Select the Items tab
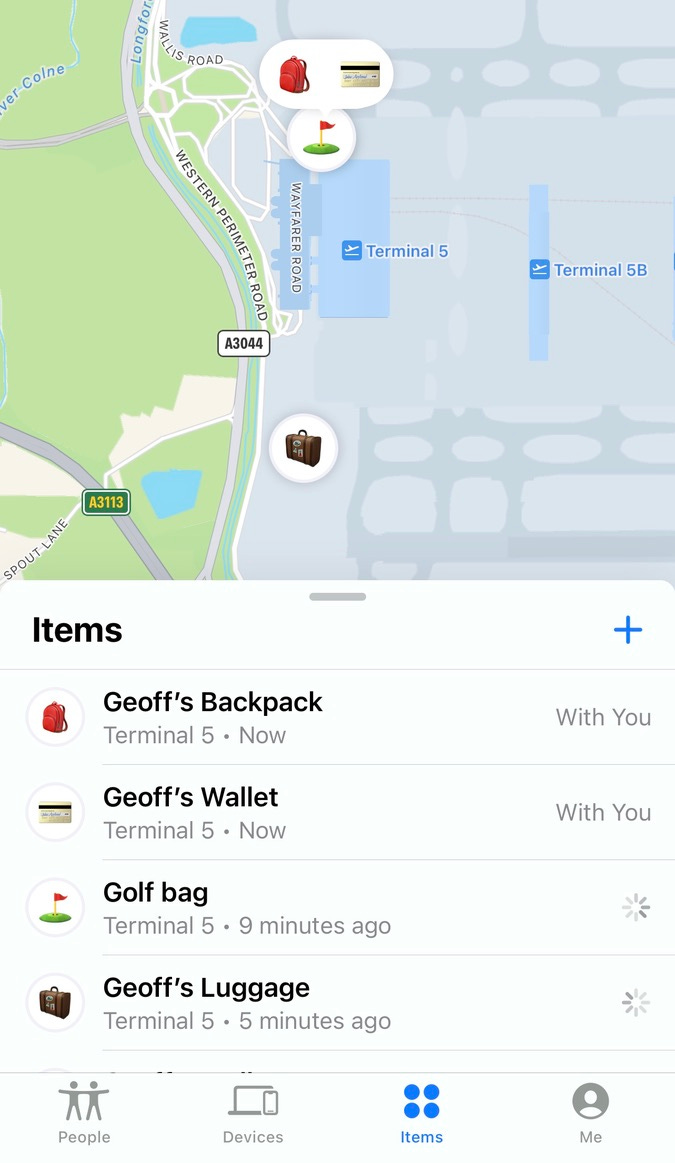Viewport: 675px width, 1163px height. tap(421, 1113)
